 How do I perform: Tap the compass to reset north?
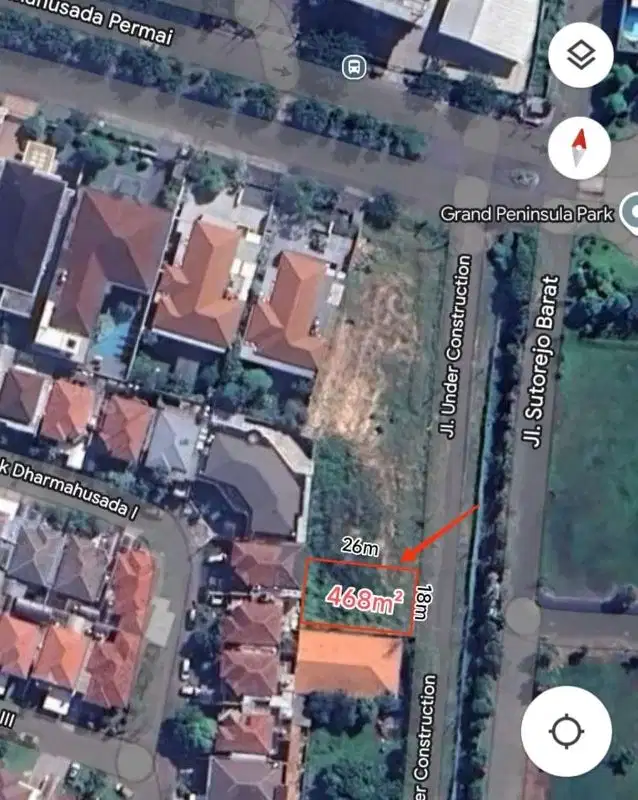point(579,148)
